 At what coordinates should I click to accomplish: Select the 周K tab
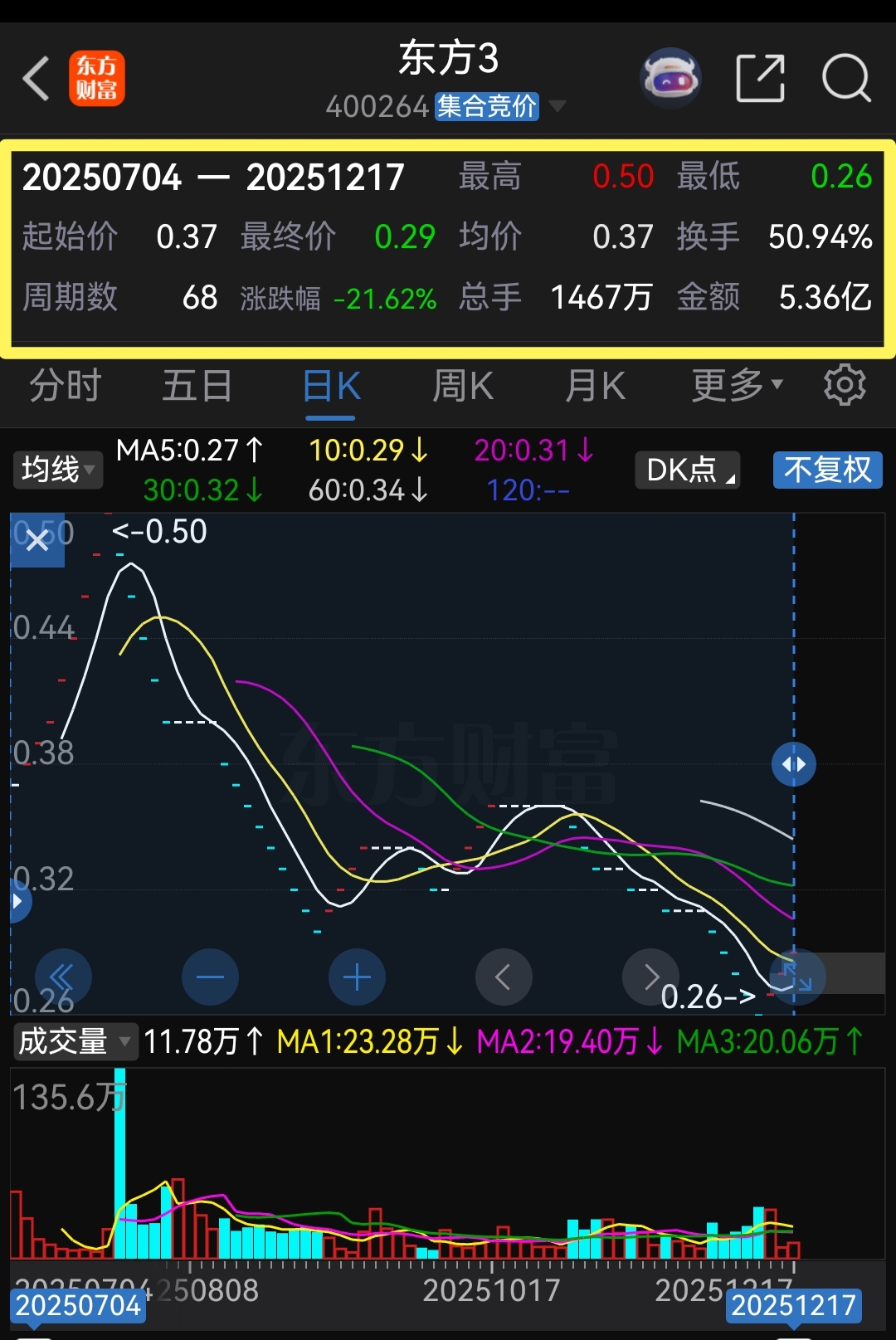tap(463, 386)
